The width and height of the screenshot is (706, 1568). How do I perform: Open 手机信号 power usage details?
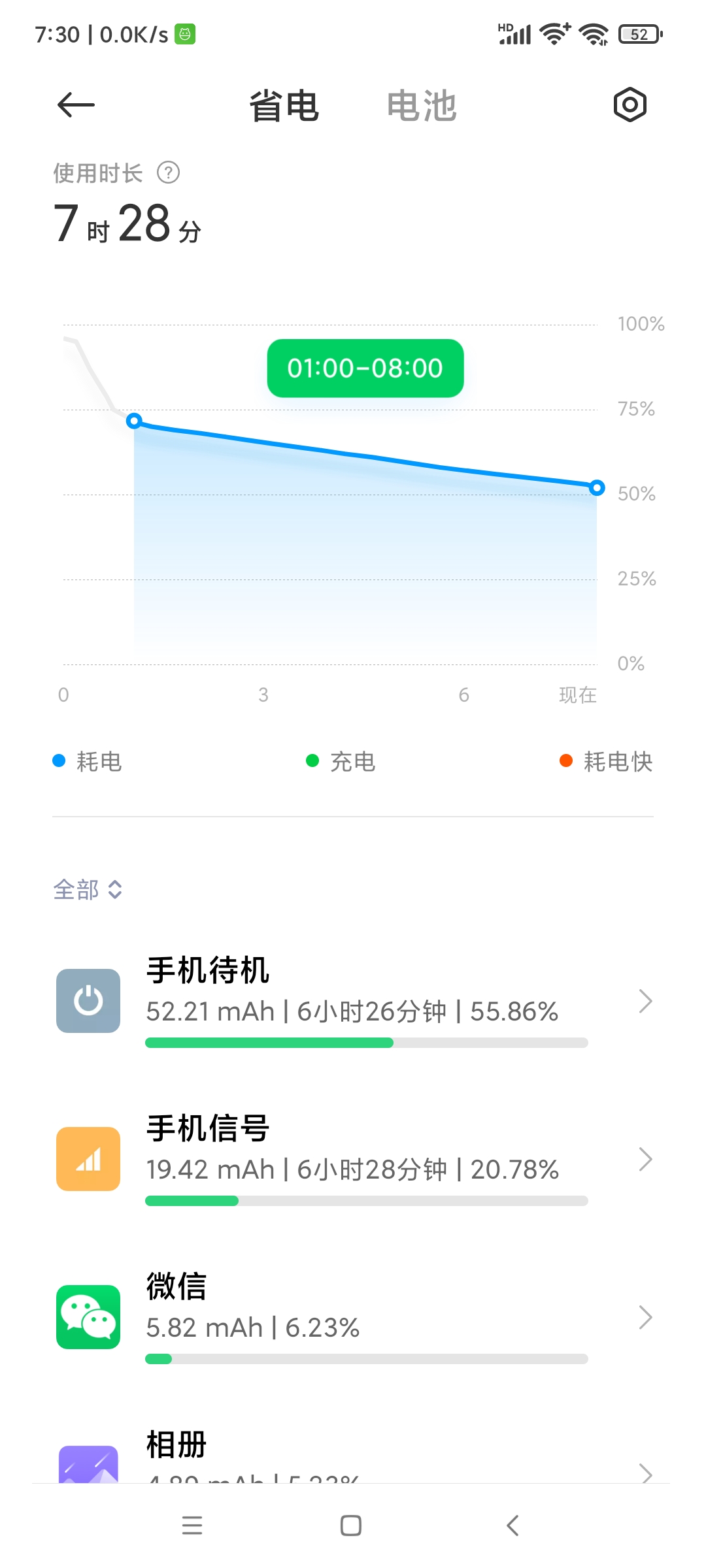[353, 1159]
